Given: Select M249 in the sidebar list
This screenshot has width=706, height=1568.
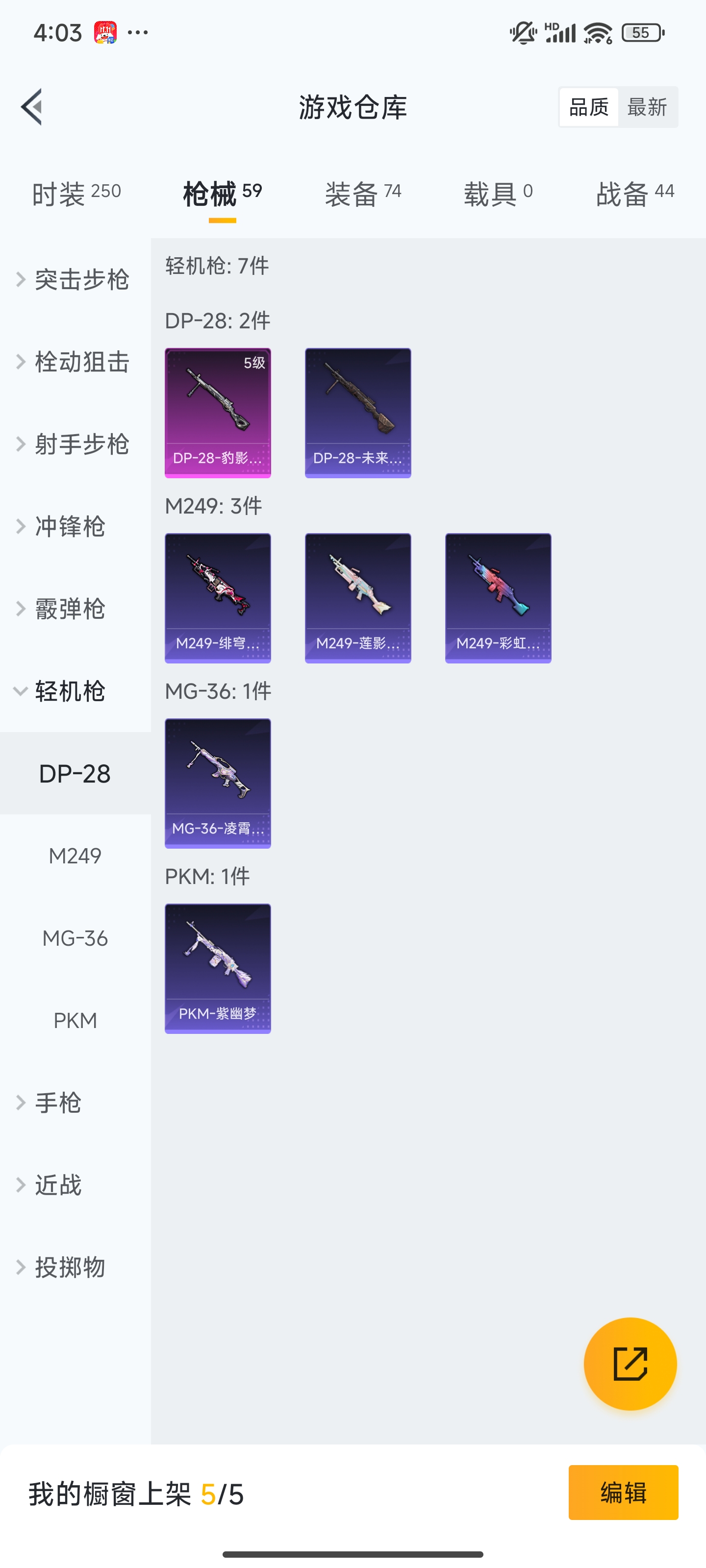Looking at the screenshot, I should 76,856.
